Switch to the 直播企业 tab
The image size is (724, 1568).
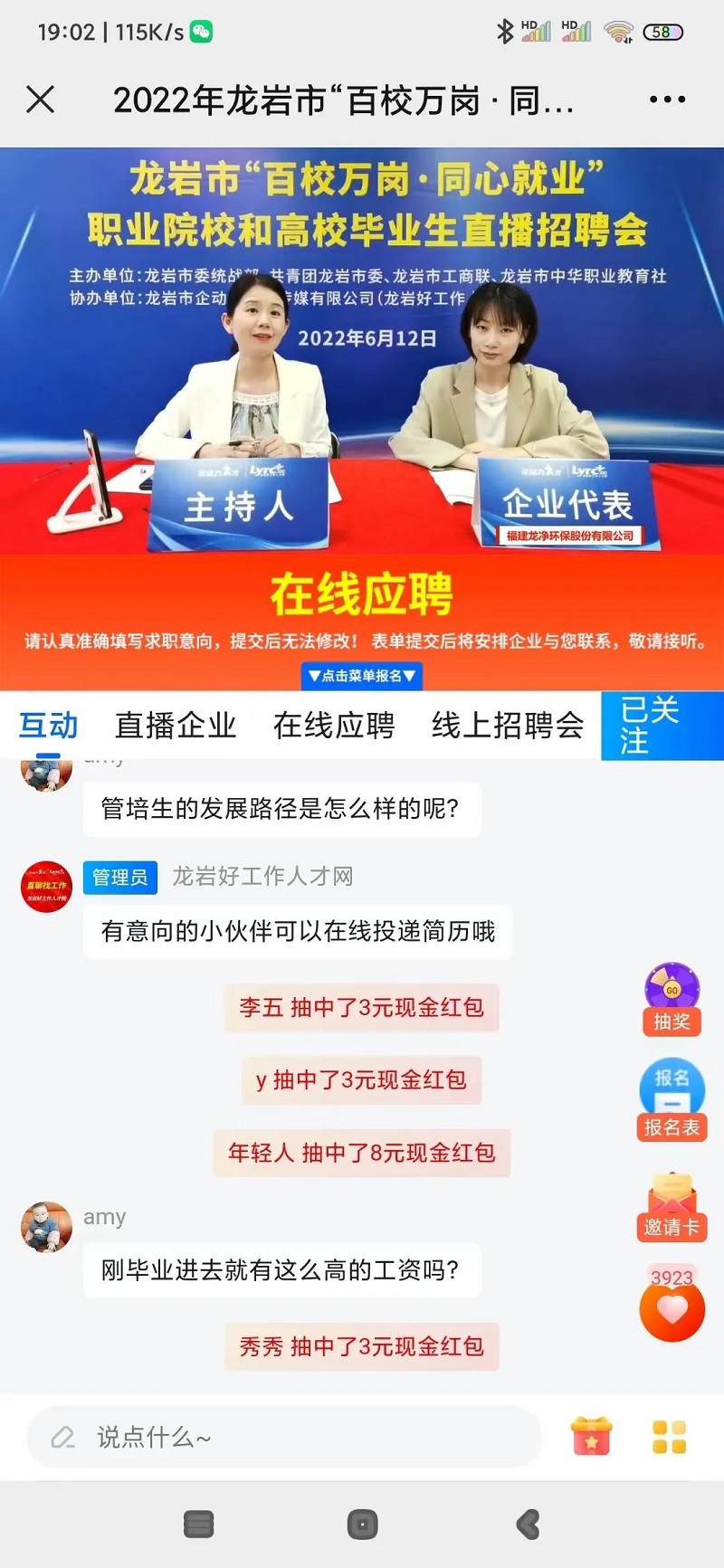(176, 726)
